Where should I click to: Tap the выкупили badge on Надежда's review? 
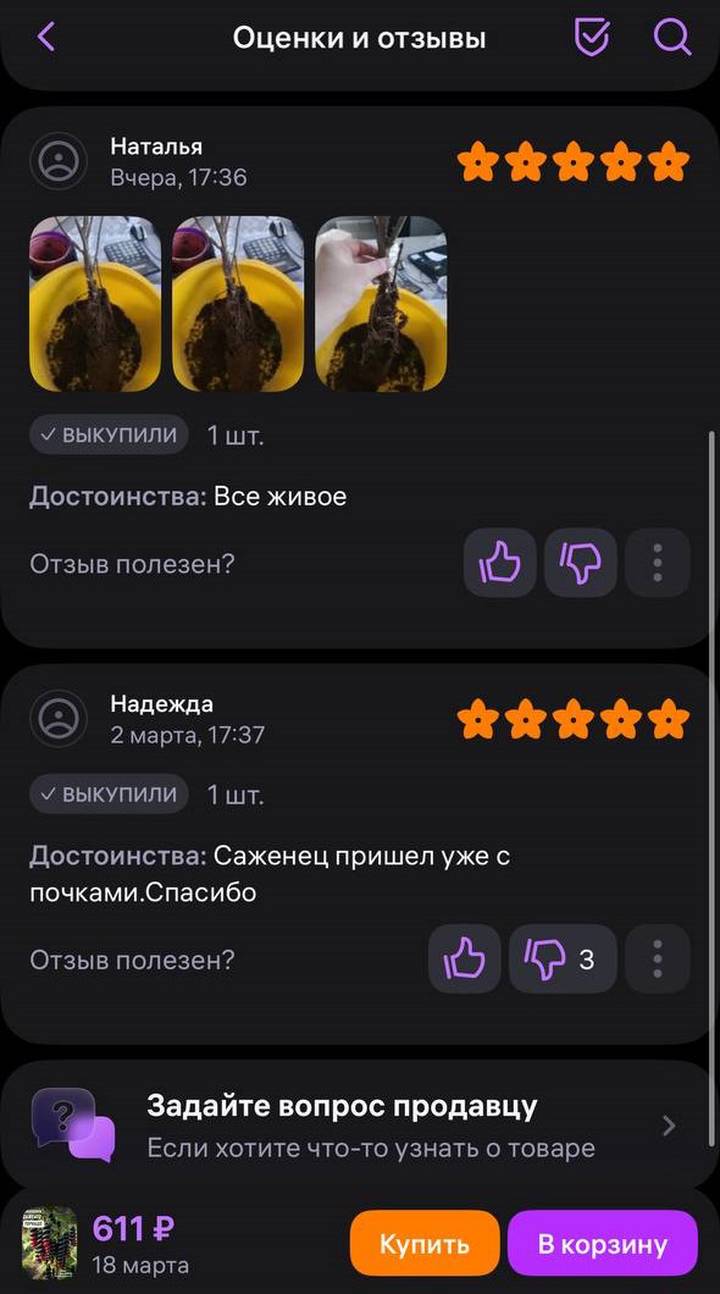coord(108,794)
